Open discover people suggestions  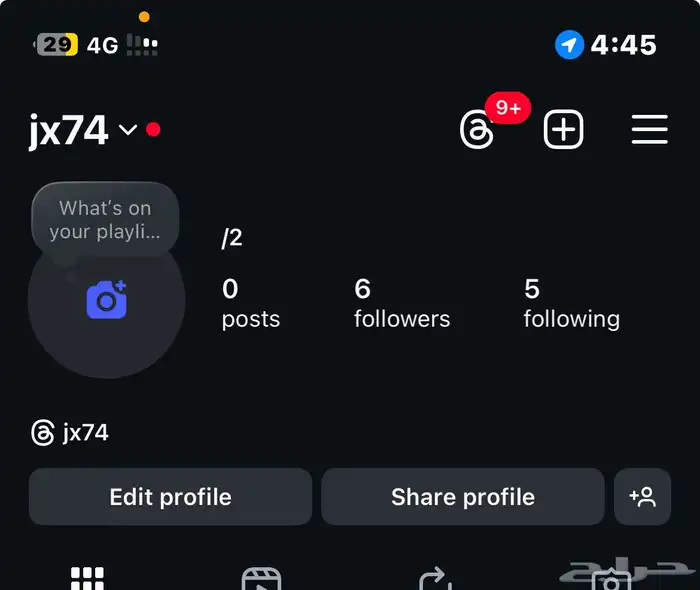click(642, 497)
